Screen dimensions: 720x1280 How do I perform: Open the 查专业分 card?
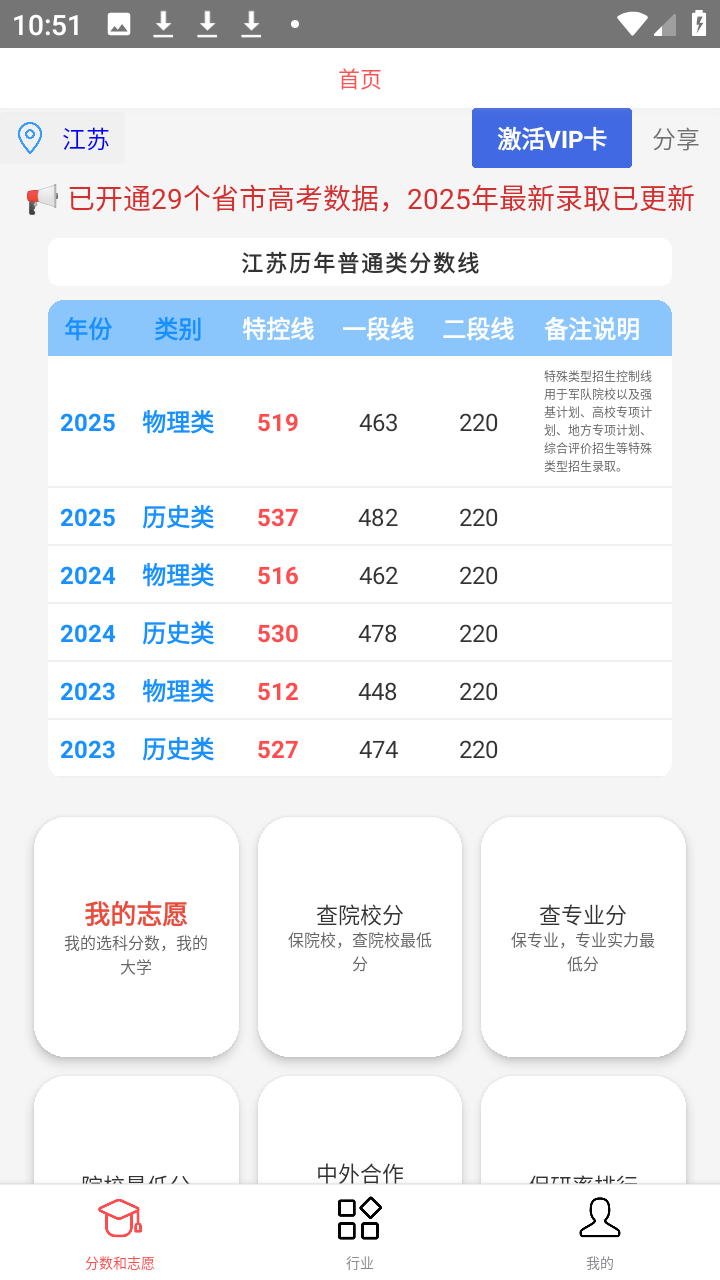pyautogui.click(x=583, y=936)
